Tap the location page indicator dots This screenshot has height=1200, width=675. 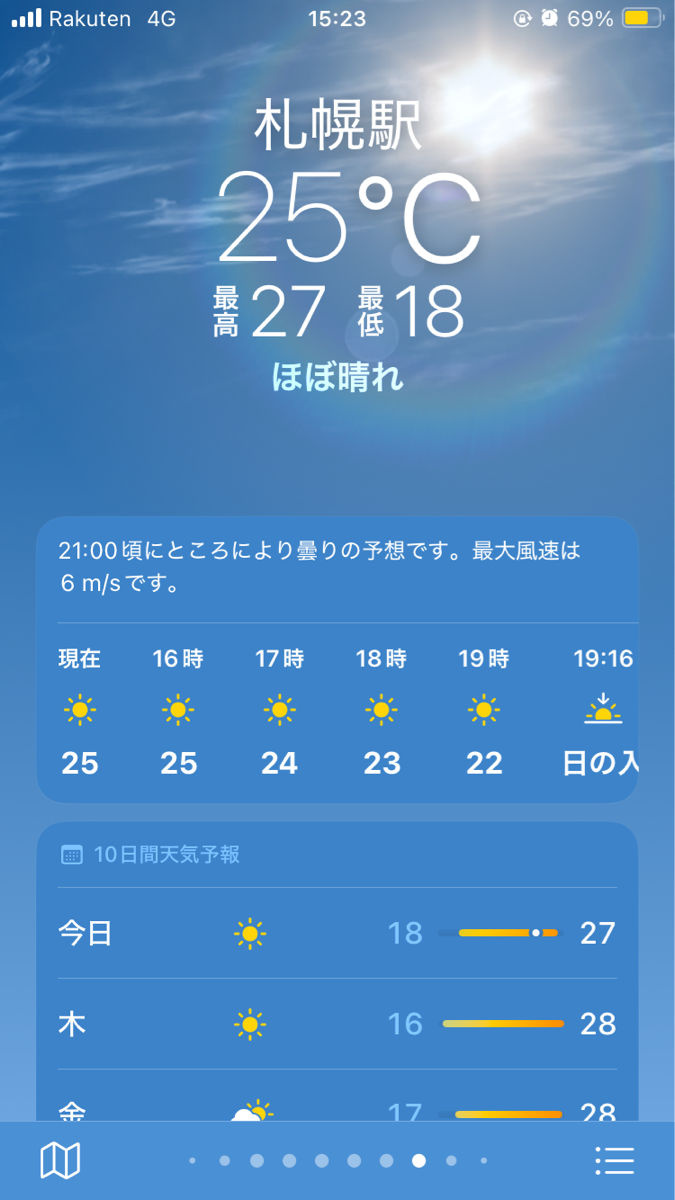pyautogui.click(x=337, y=1161)
